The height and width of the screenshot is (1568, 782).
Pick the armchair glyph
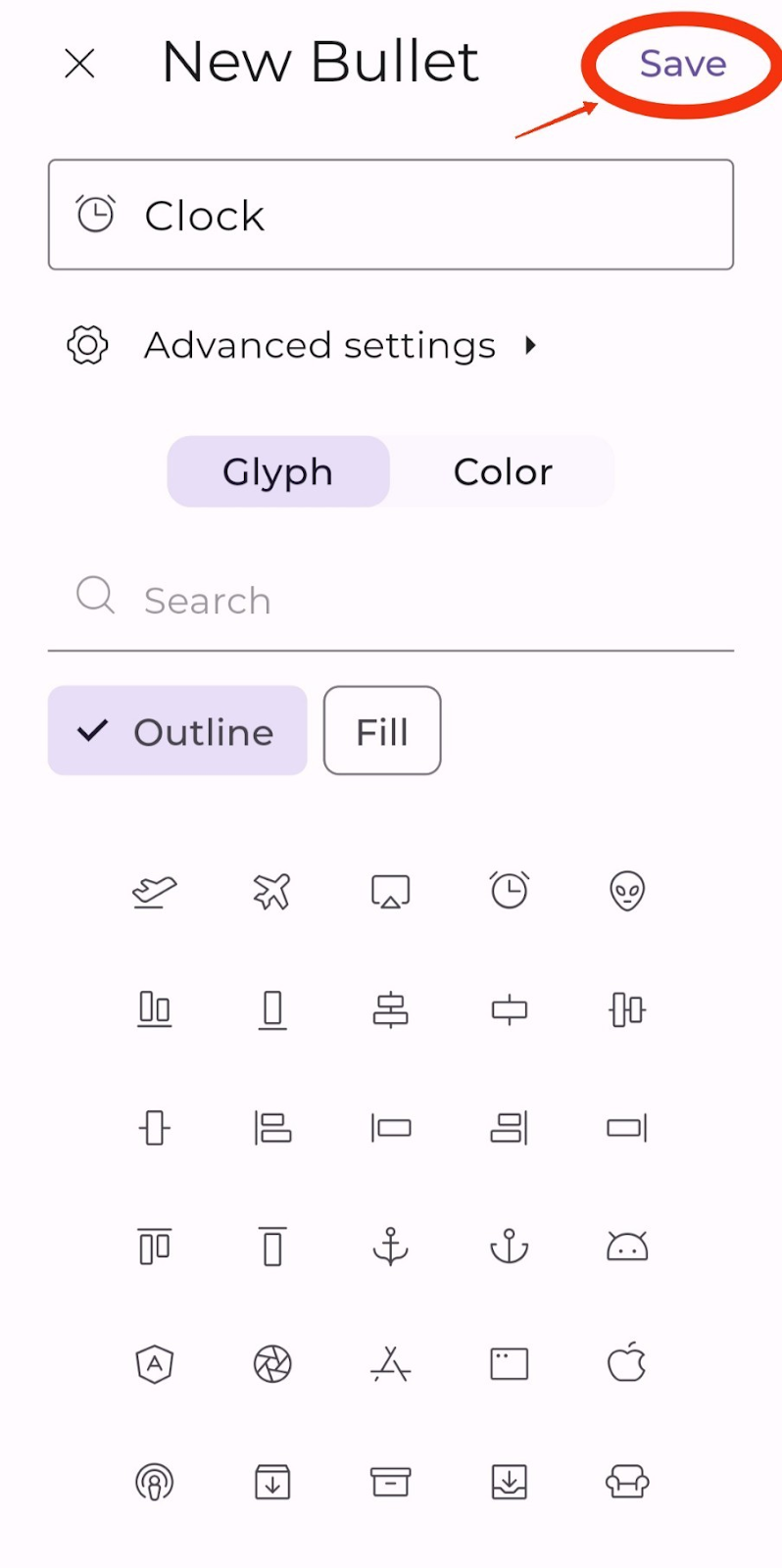[627, 1482]
